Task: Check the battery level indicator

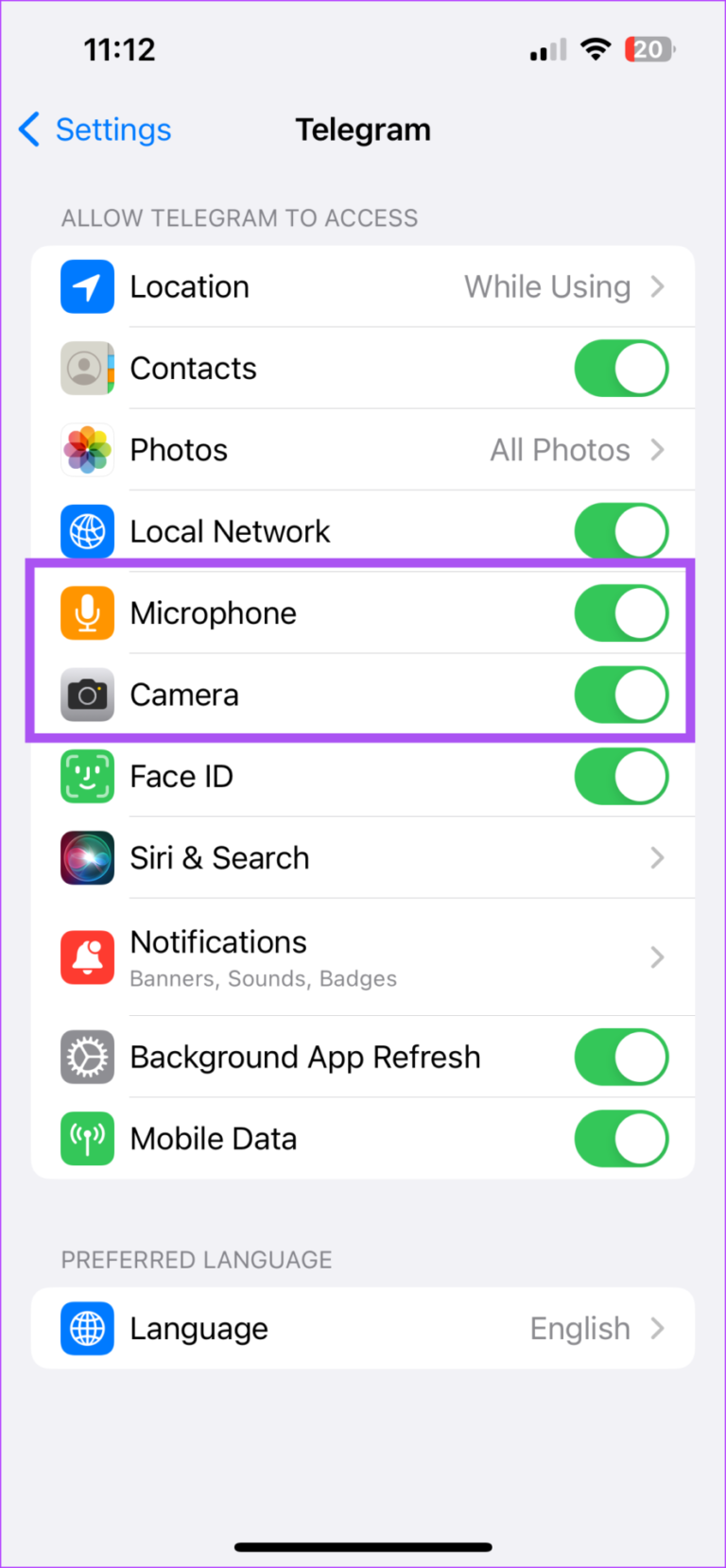Action: (x=649, y=49)
